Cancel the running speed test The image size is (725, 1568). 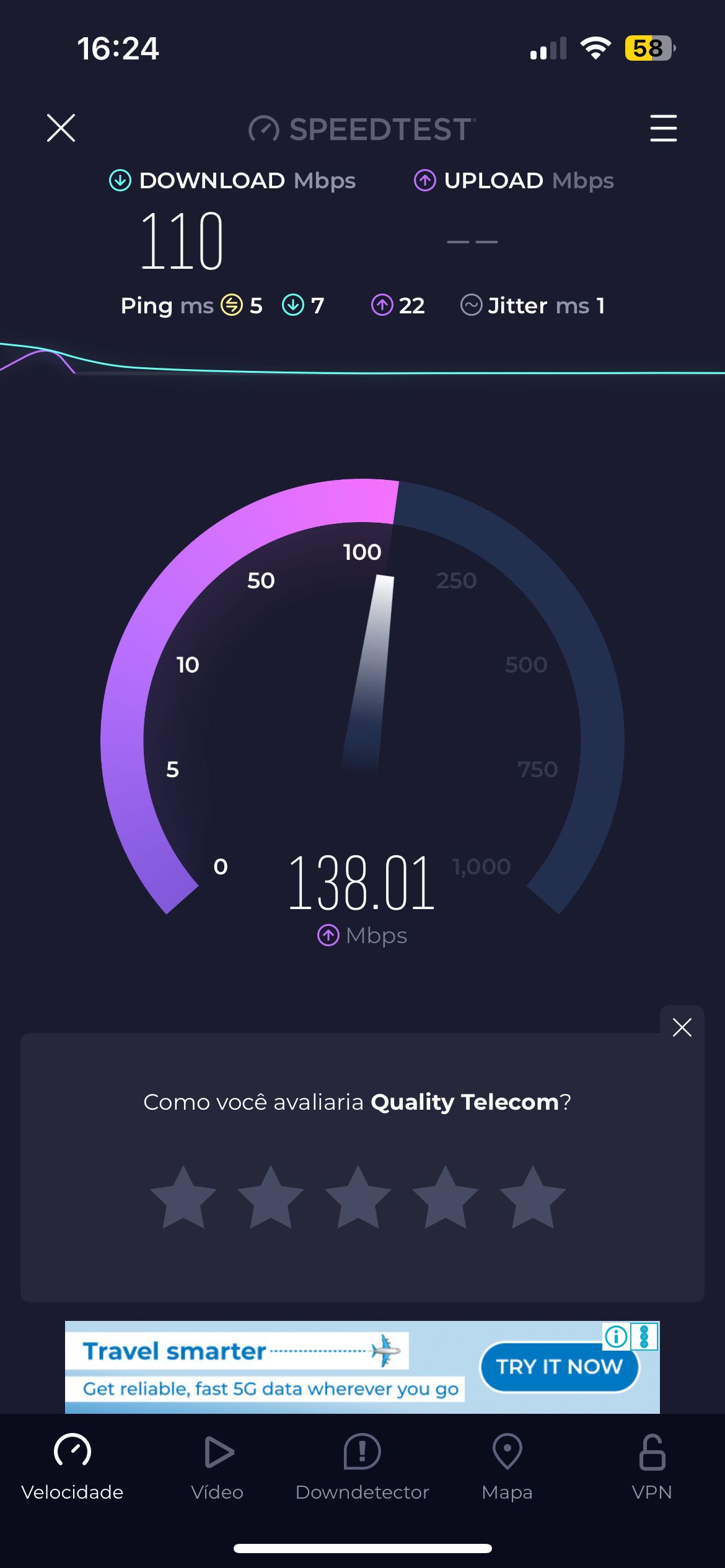(x=61, y=128)
